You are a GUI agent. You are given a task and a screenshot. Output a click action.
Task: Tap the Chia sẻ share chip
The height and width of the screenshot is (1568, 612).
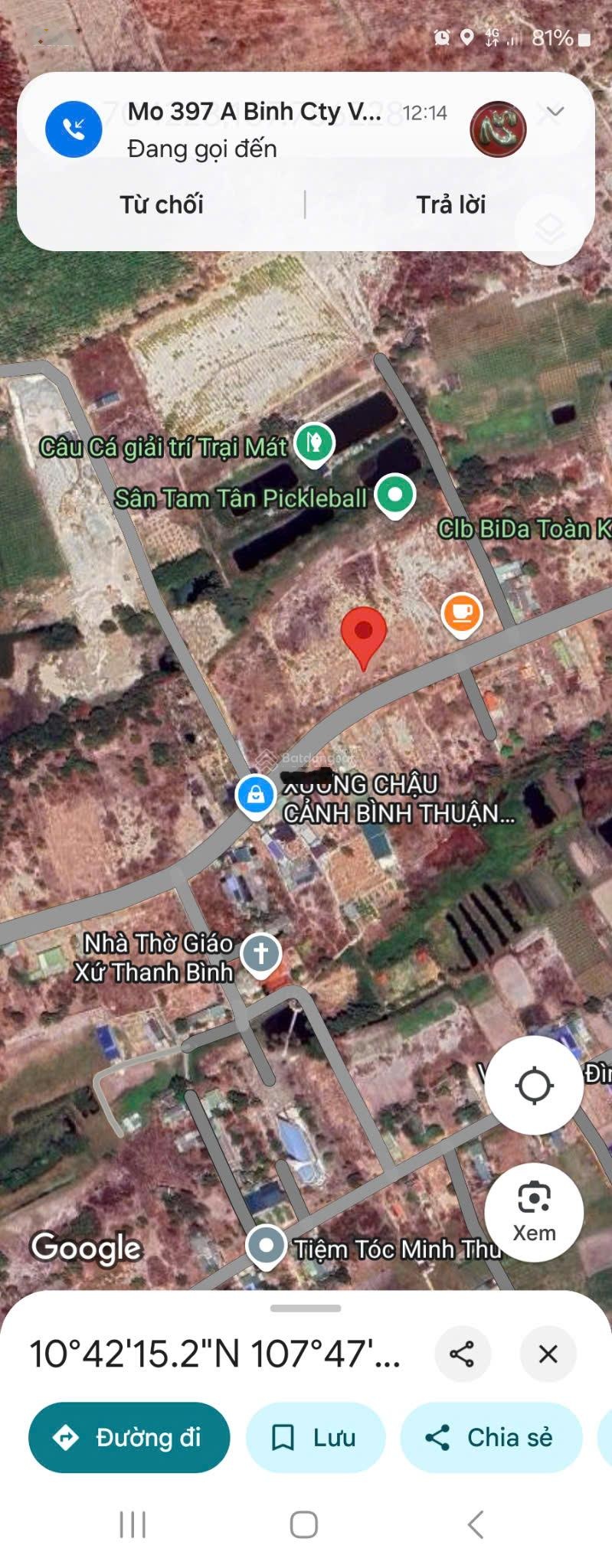pos(490,1437)
